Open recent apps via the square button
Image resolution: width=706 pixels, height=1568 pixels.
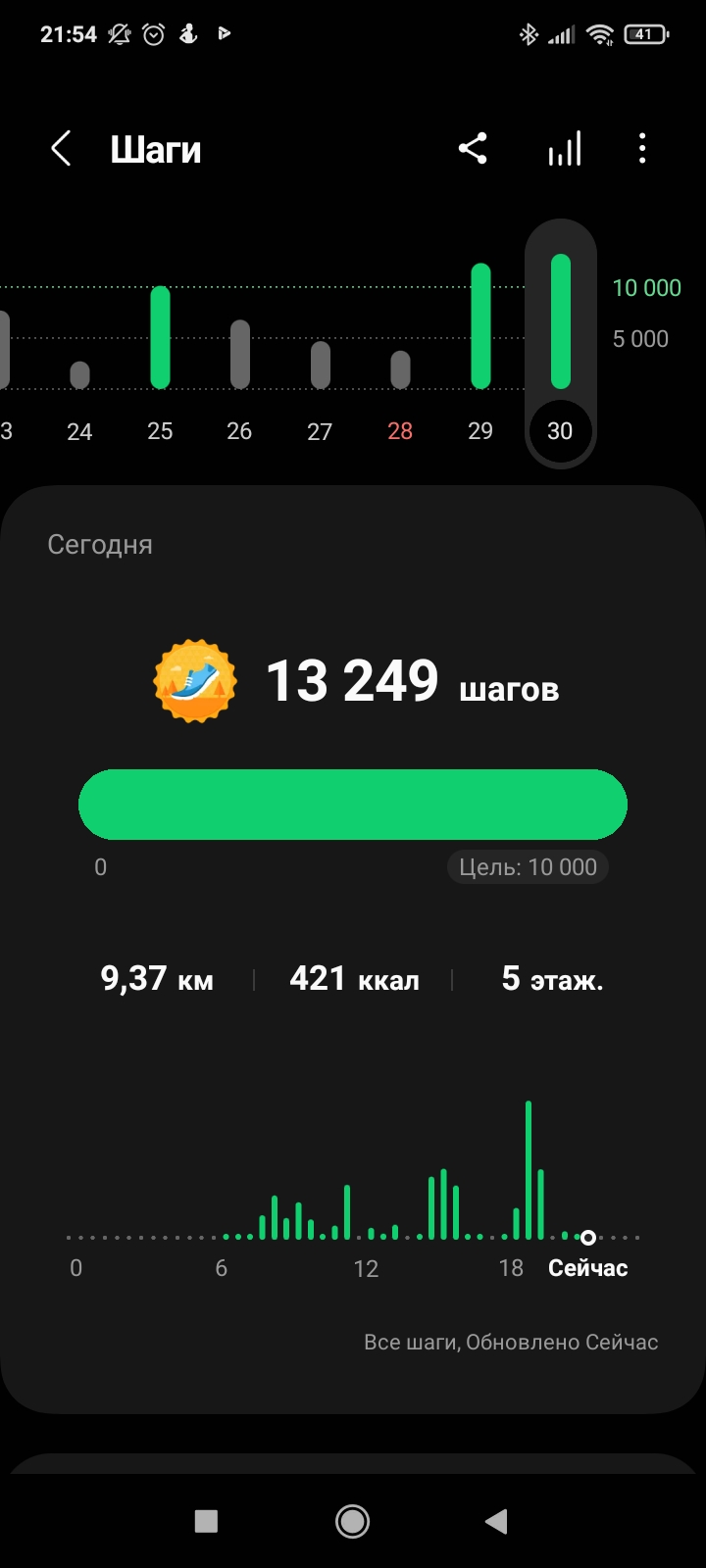(x=206, y=1521)
